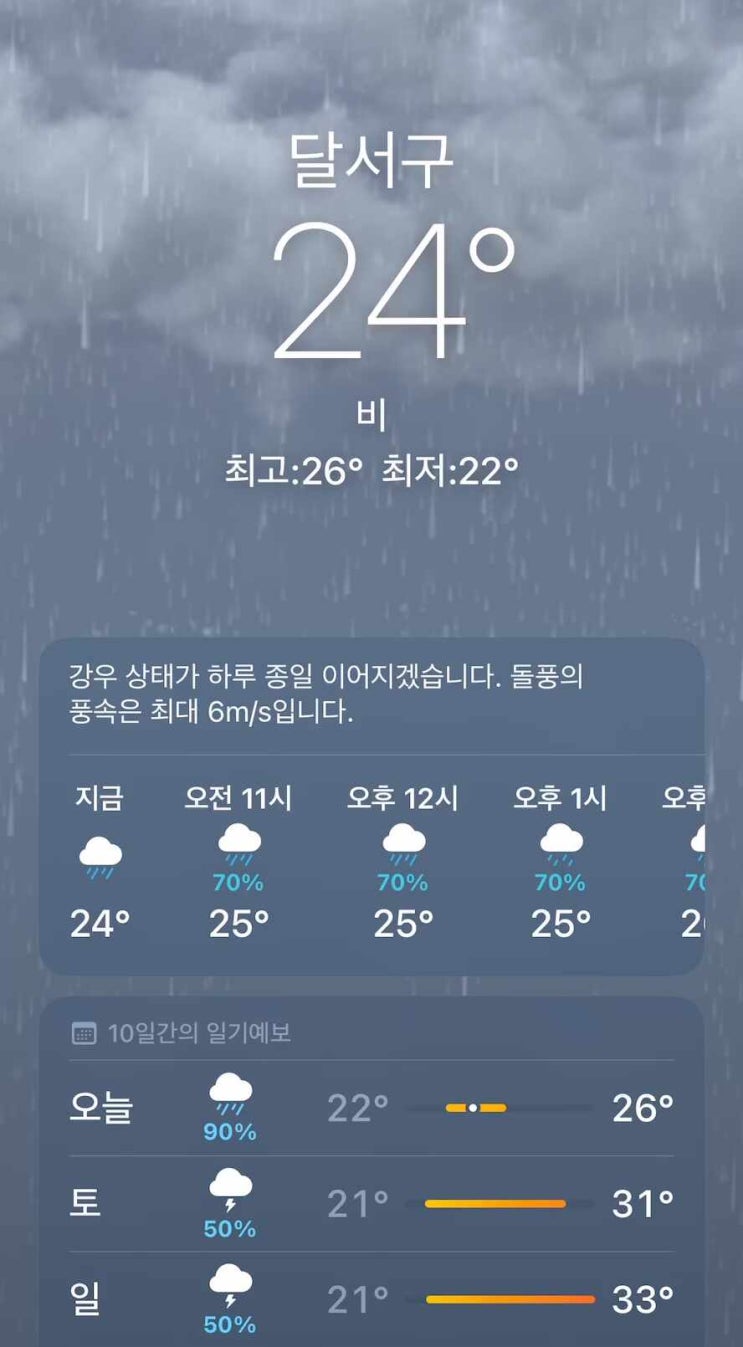Select the Sunday (일) forecast row

tap(371, 1300)
